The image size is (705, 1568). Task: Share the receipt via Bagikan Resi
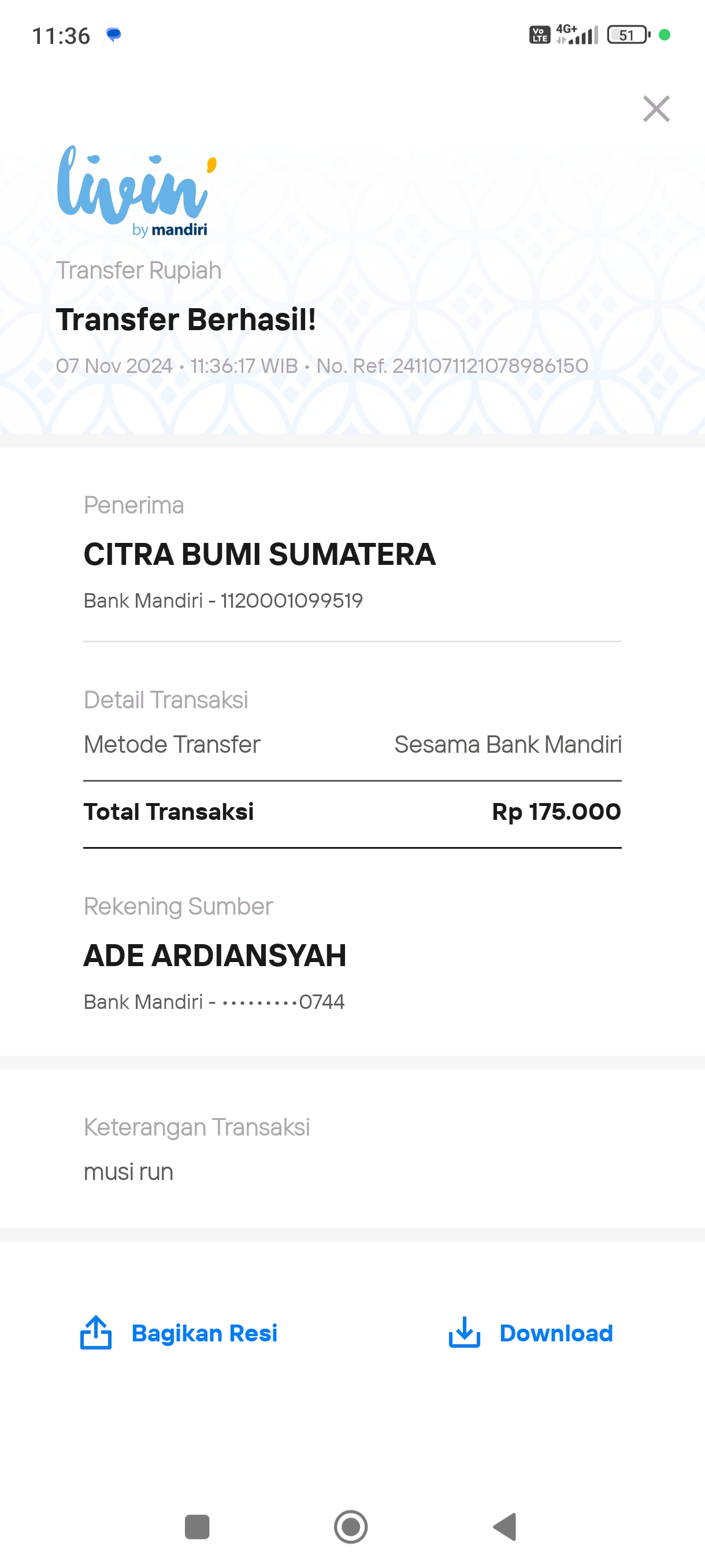(179, 1333)
